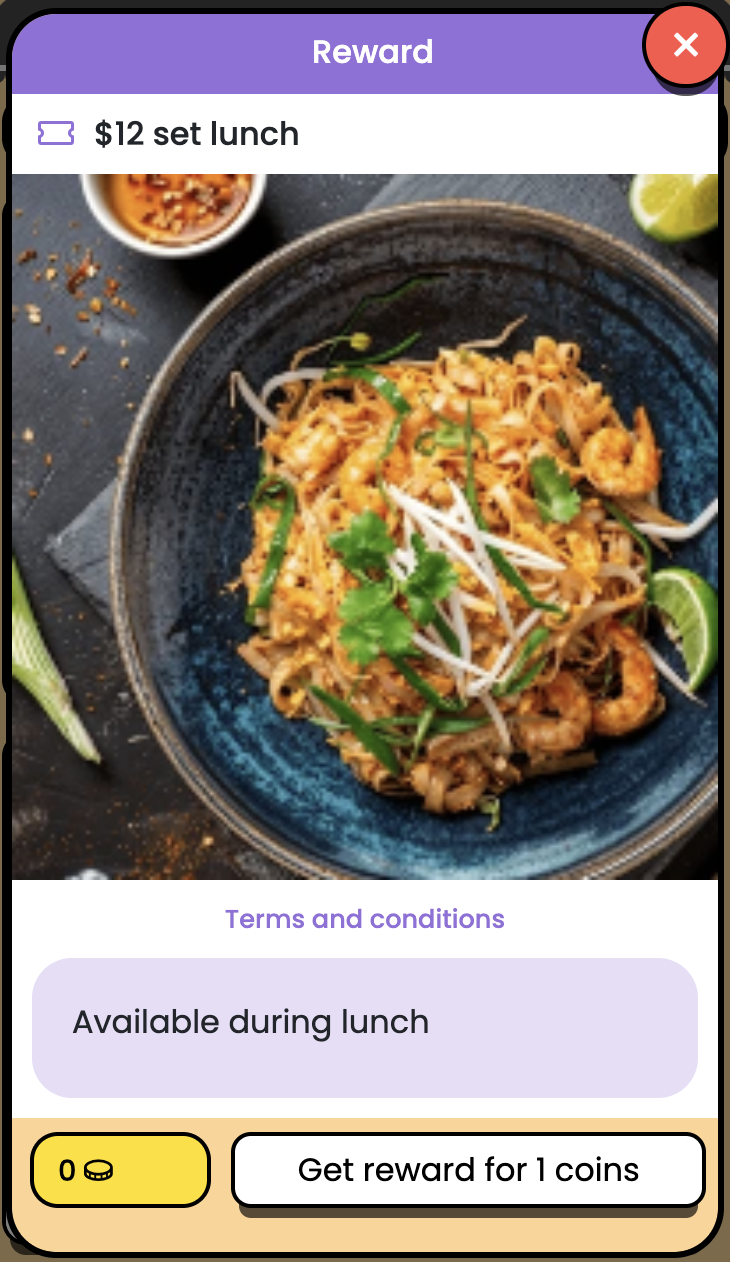
Task: Close the Reward dialog
Action: [685, 45]
